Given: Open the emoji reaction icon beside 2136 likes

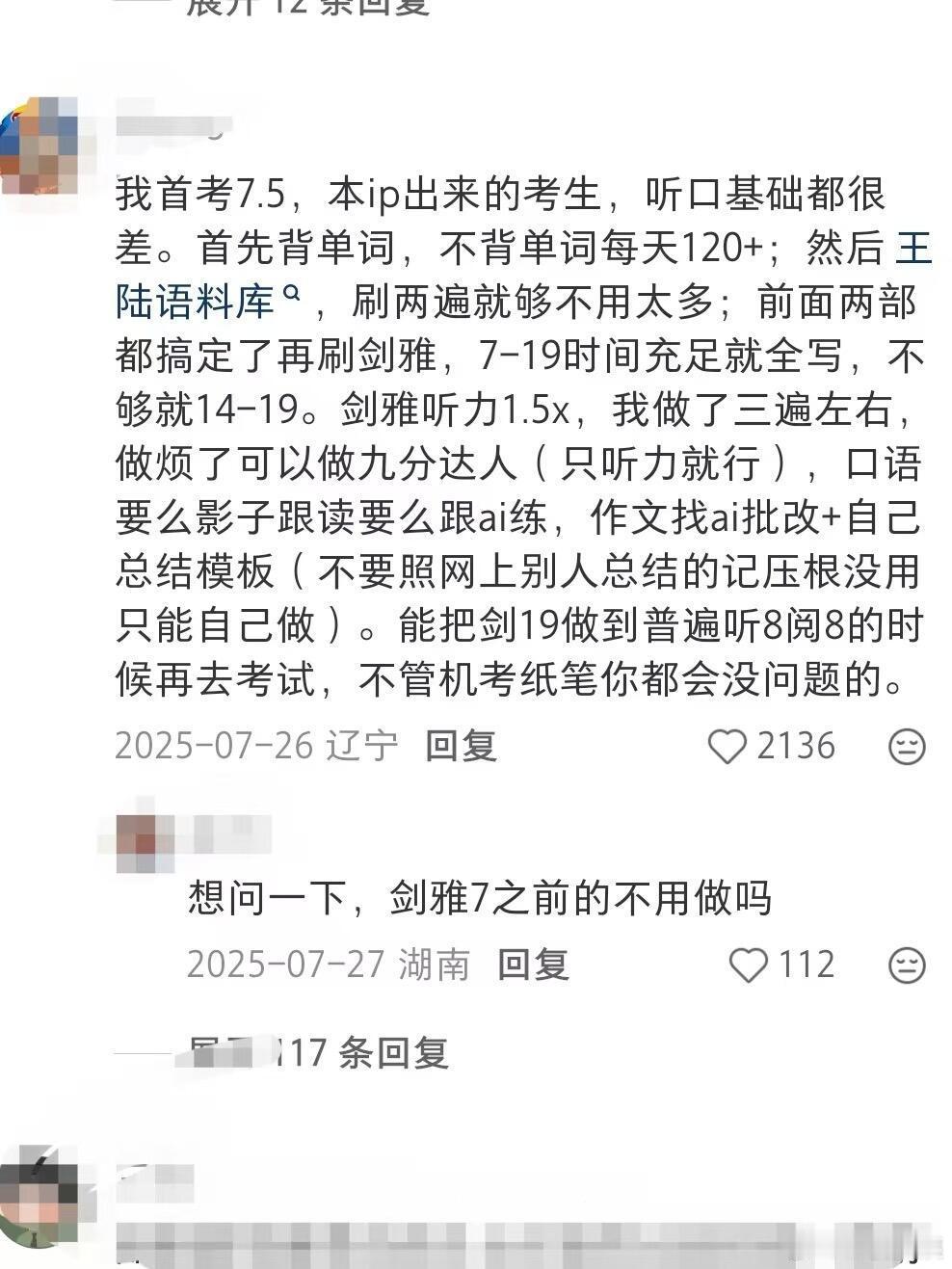Looking at the screenshot, I should point(904,746).
